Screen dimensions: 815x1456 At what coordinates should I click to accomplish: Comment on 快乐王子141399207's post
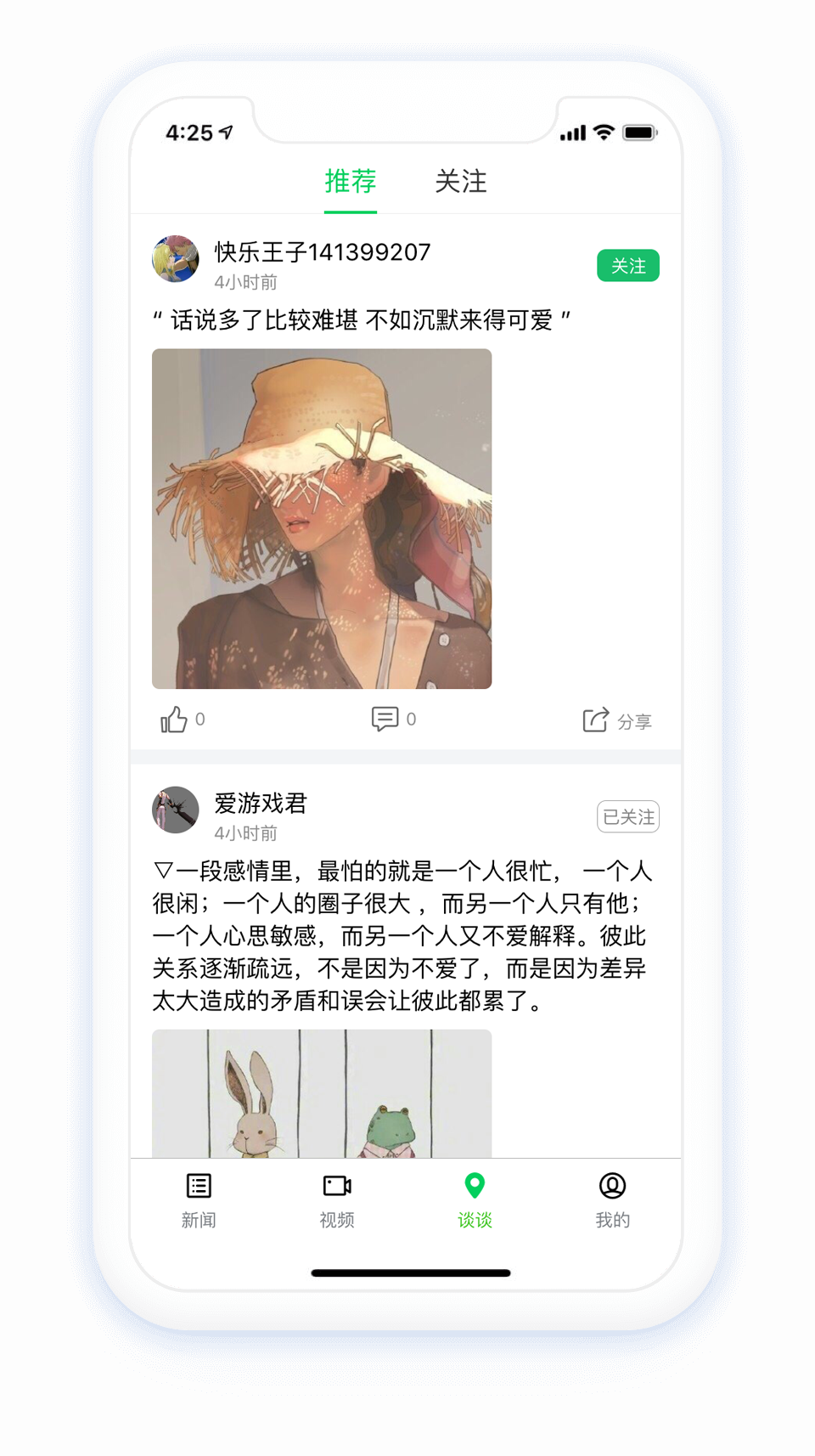click(394, 720)
